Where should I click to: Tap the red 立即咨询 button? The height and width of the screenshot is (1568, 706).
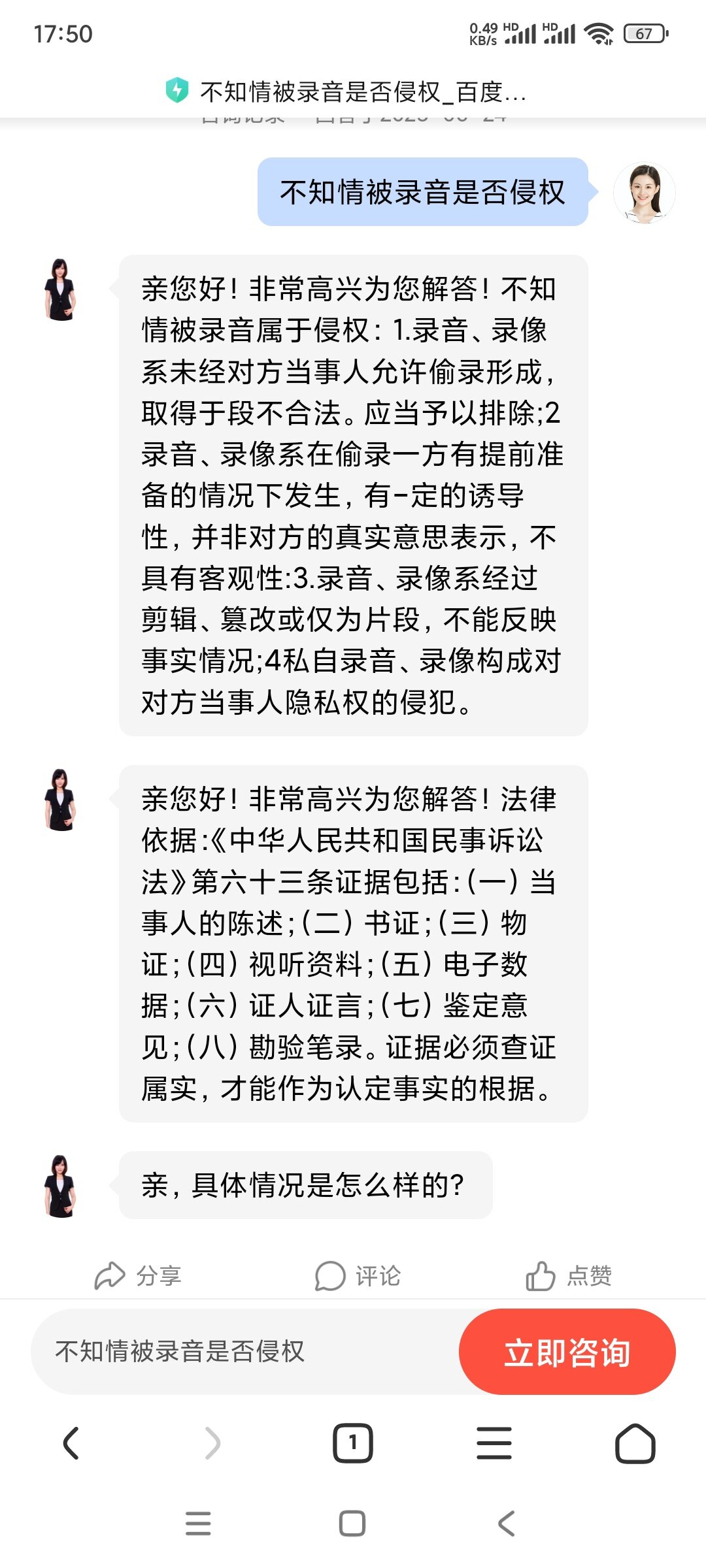click(x=567, y=1352)
